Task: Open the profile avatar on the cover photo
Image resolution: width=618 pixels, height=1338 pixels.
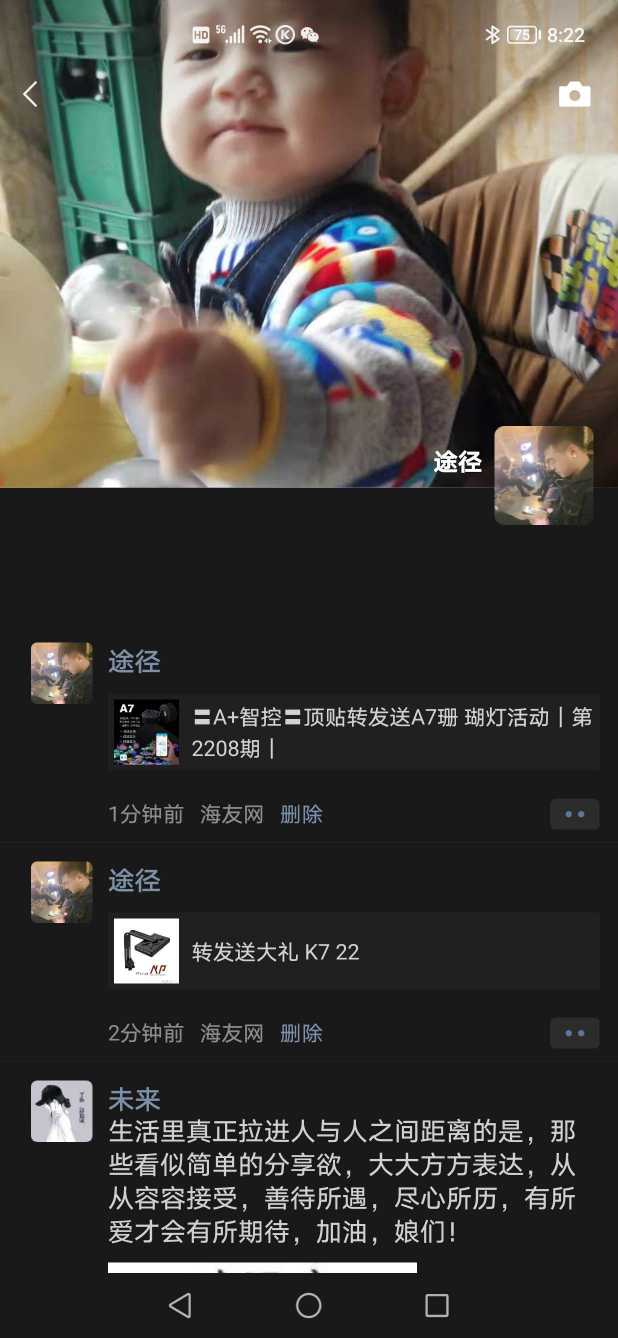Action: 543,475
